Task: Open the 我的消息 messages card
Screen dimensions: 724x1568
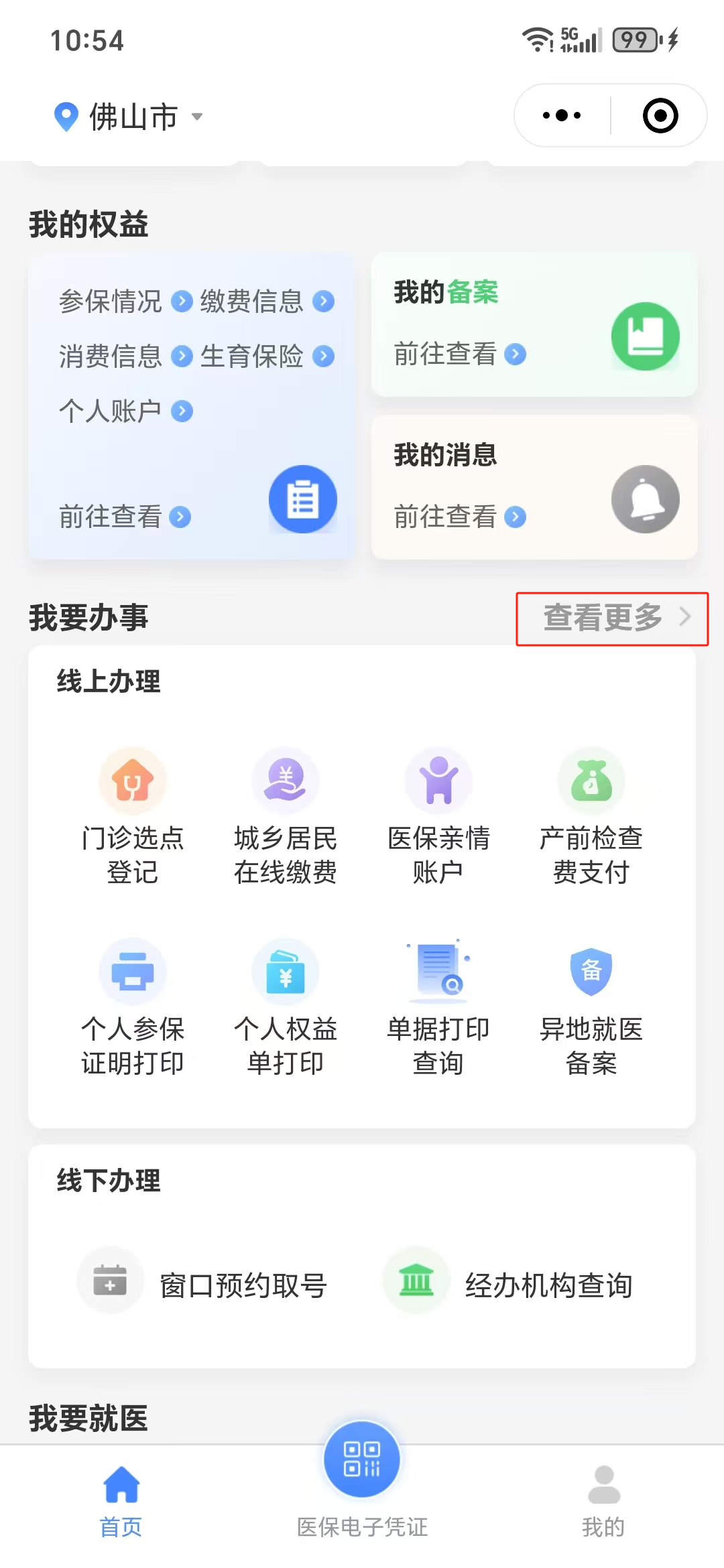Action: click(534, 487)
